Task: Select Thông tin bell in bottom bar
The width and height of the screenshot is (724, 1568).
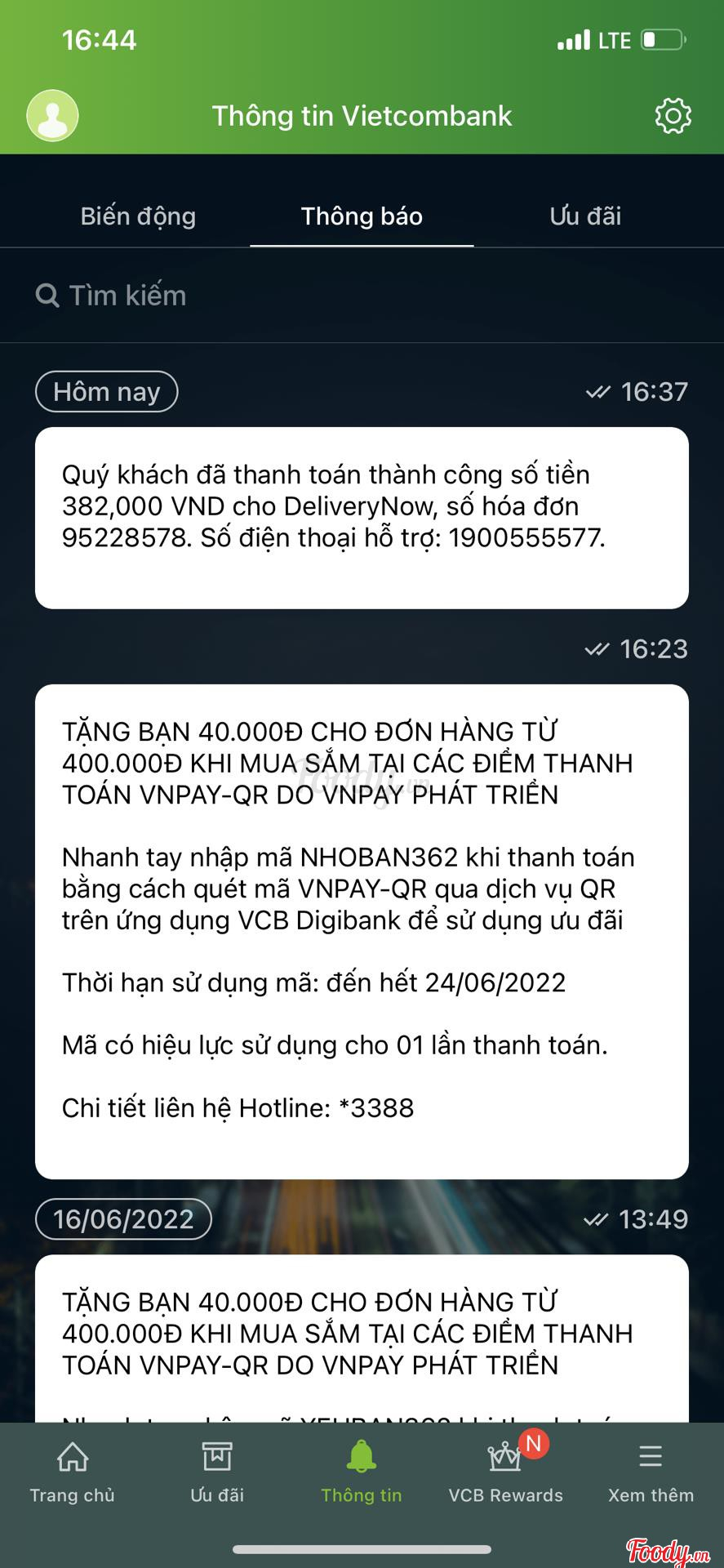Action: (x=362, y=1472)
